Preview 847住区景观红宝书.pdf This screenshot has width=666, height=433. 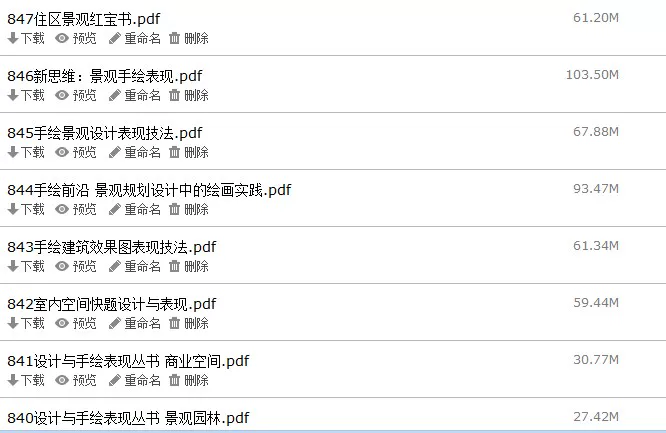tap(76, 38)
